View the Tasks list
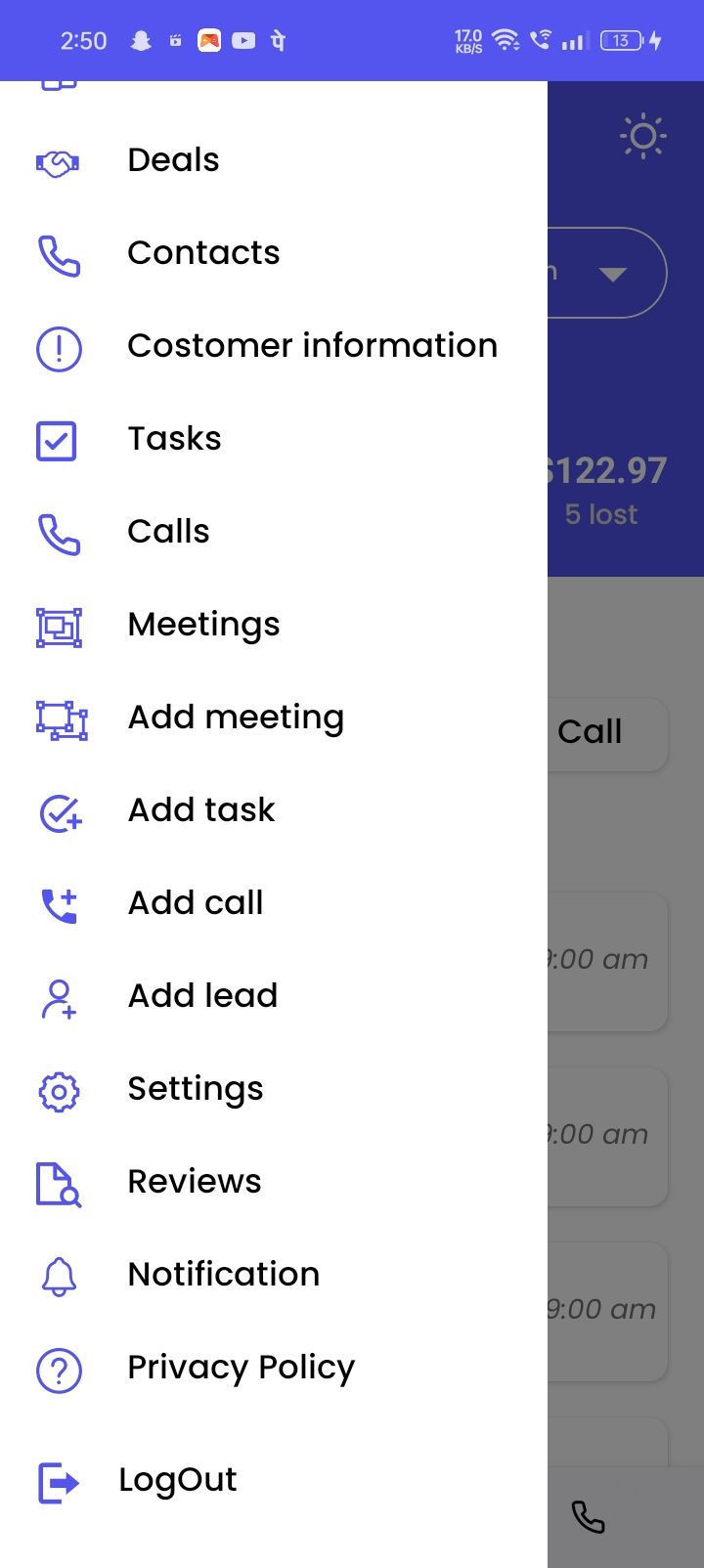This screenshot has width=704, height=1568. (x=174, y=439)
